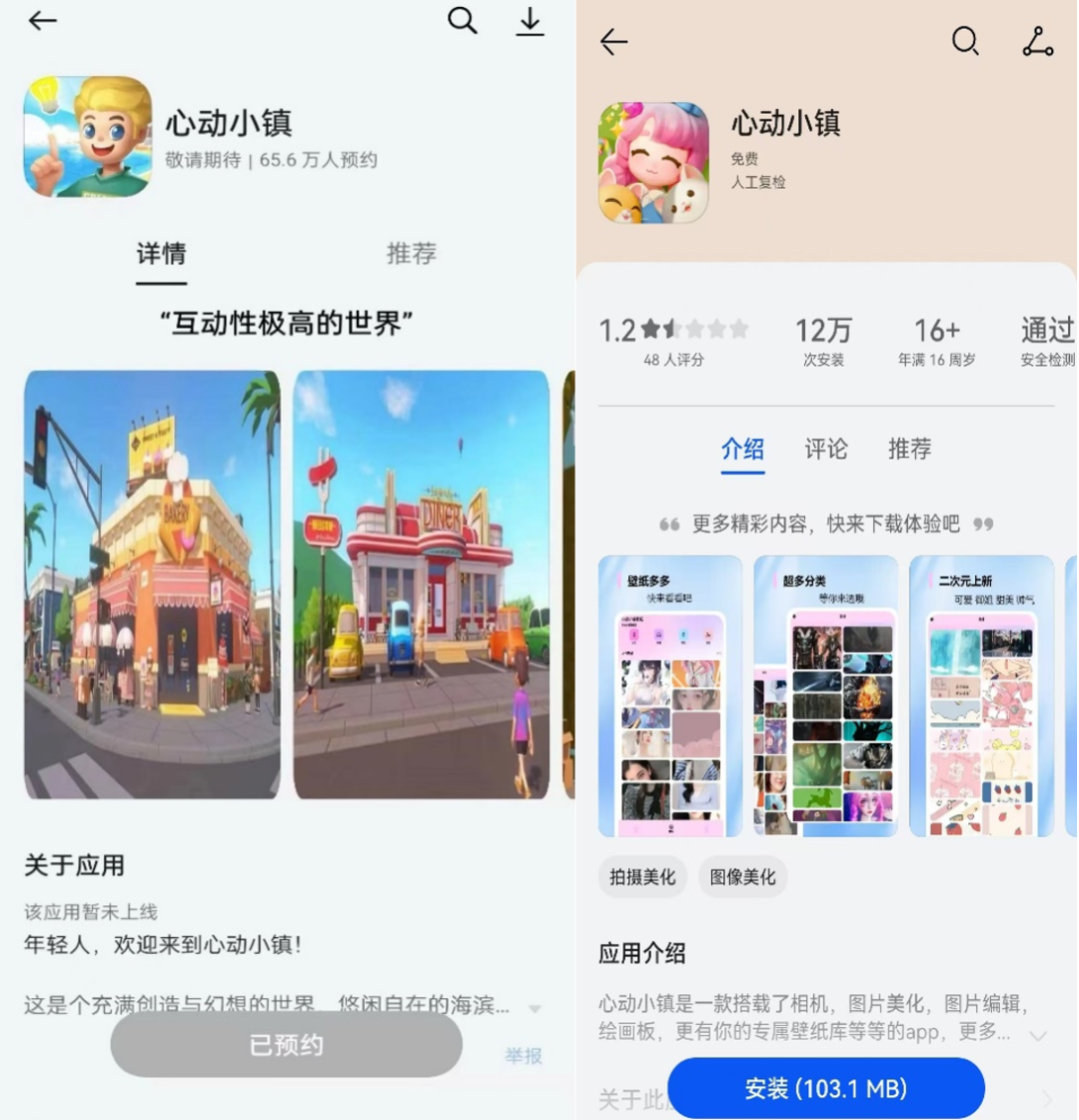Install the app (103.1 MB)

pos(825,1088)
